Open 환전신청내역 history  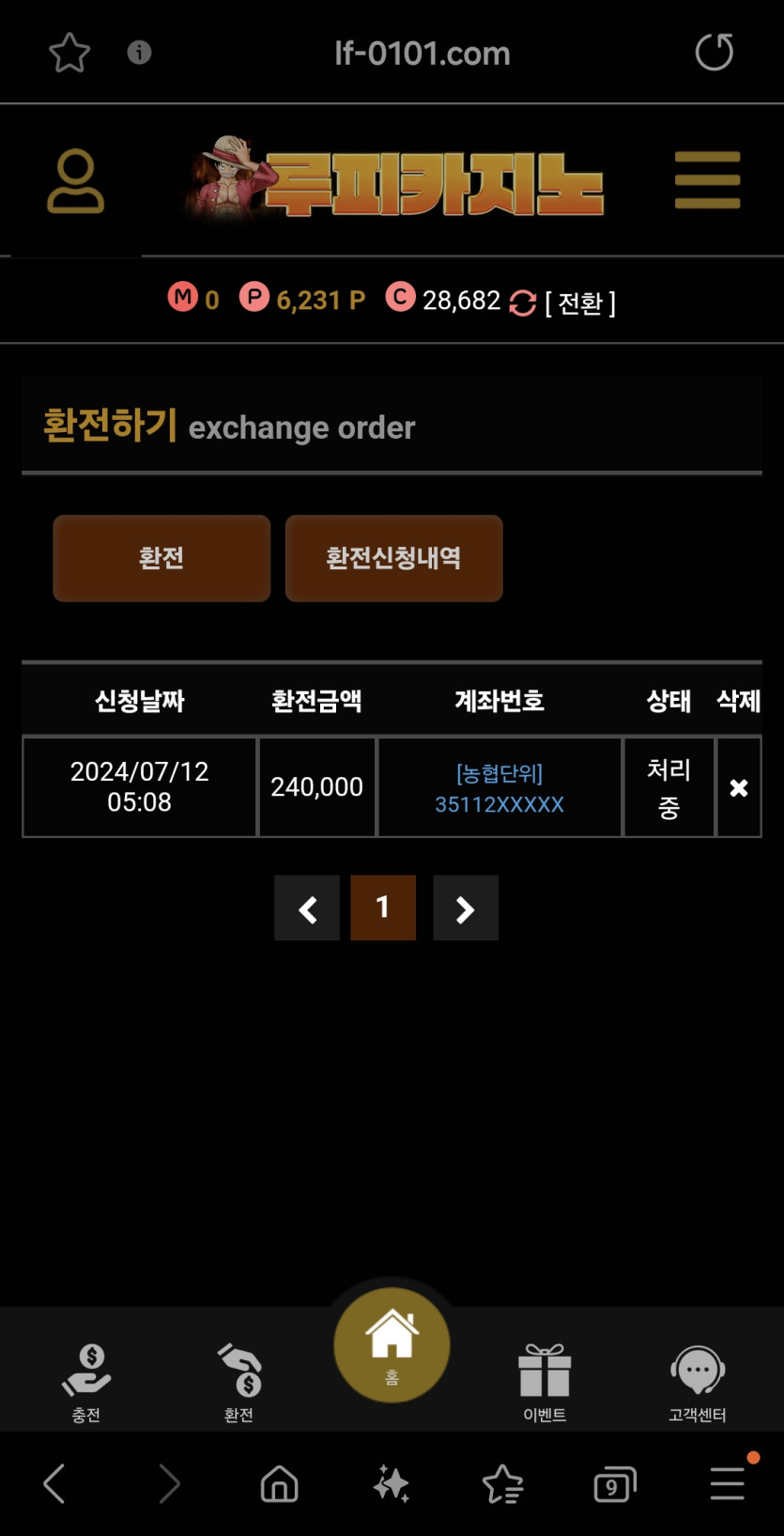(x=393, y=558)
